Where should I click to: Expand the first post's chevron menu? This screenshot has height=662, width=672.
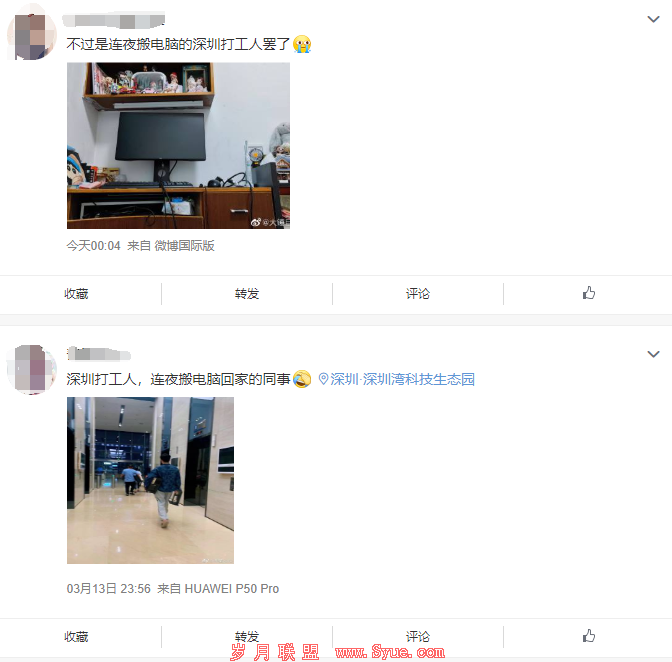[653, 19]
